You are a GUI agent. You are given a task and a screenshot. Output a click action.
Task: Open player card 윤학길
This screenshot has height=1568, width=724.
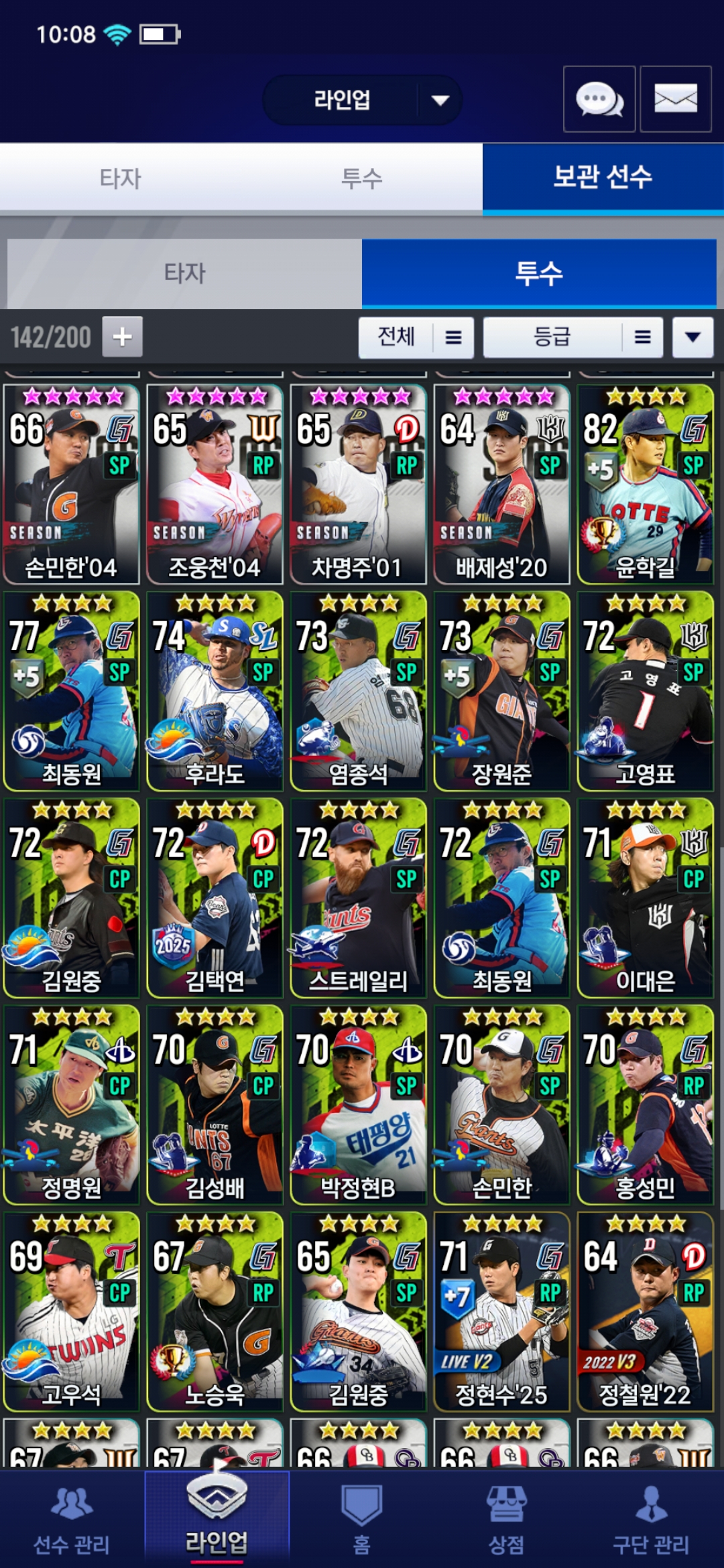coord(645,484)
